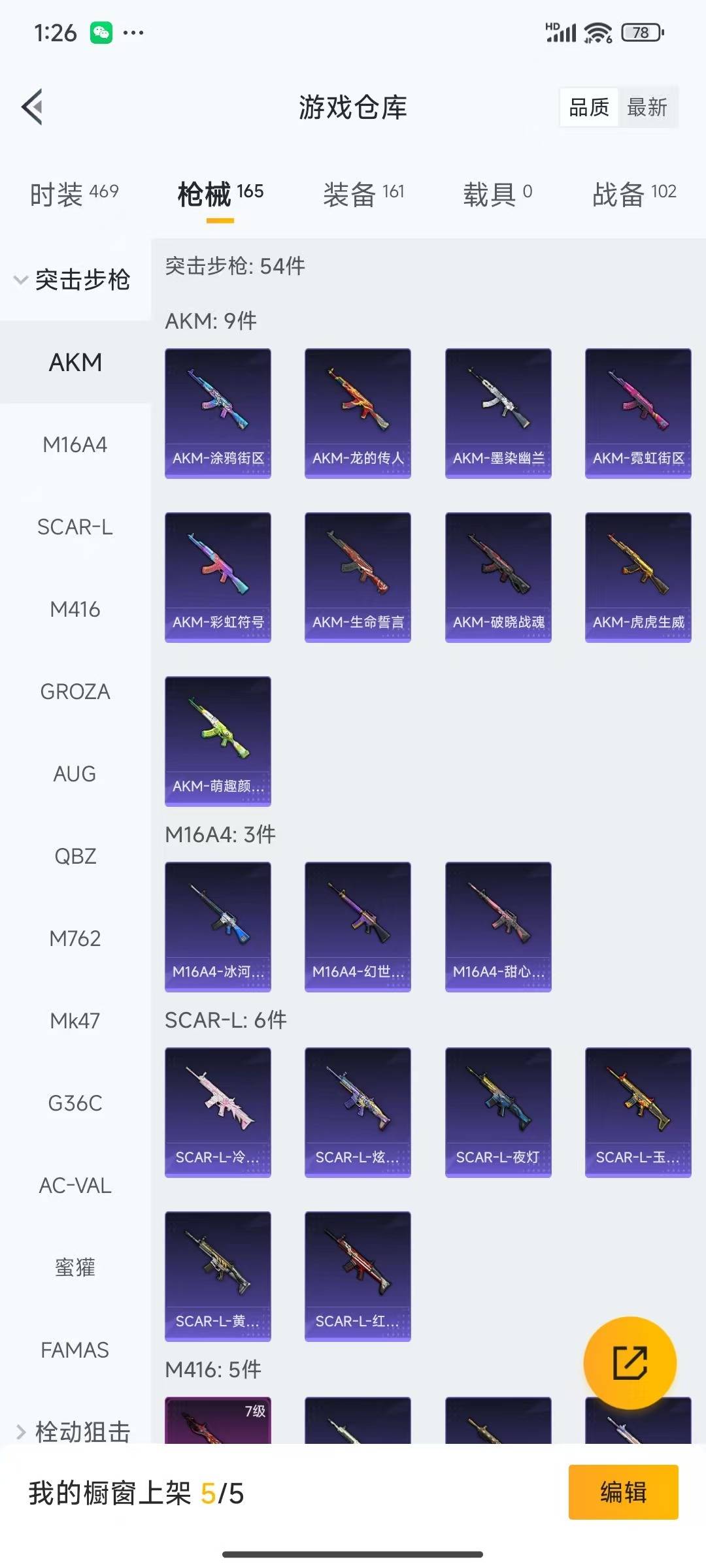
Task: Select M16A4 in the sidebar
Action: (x=75, y=445)
